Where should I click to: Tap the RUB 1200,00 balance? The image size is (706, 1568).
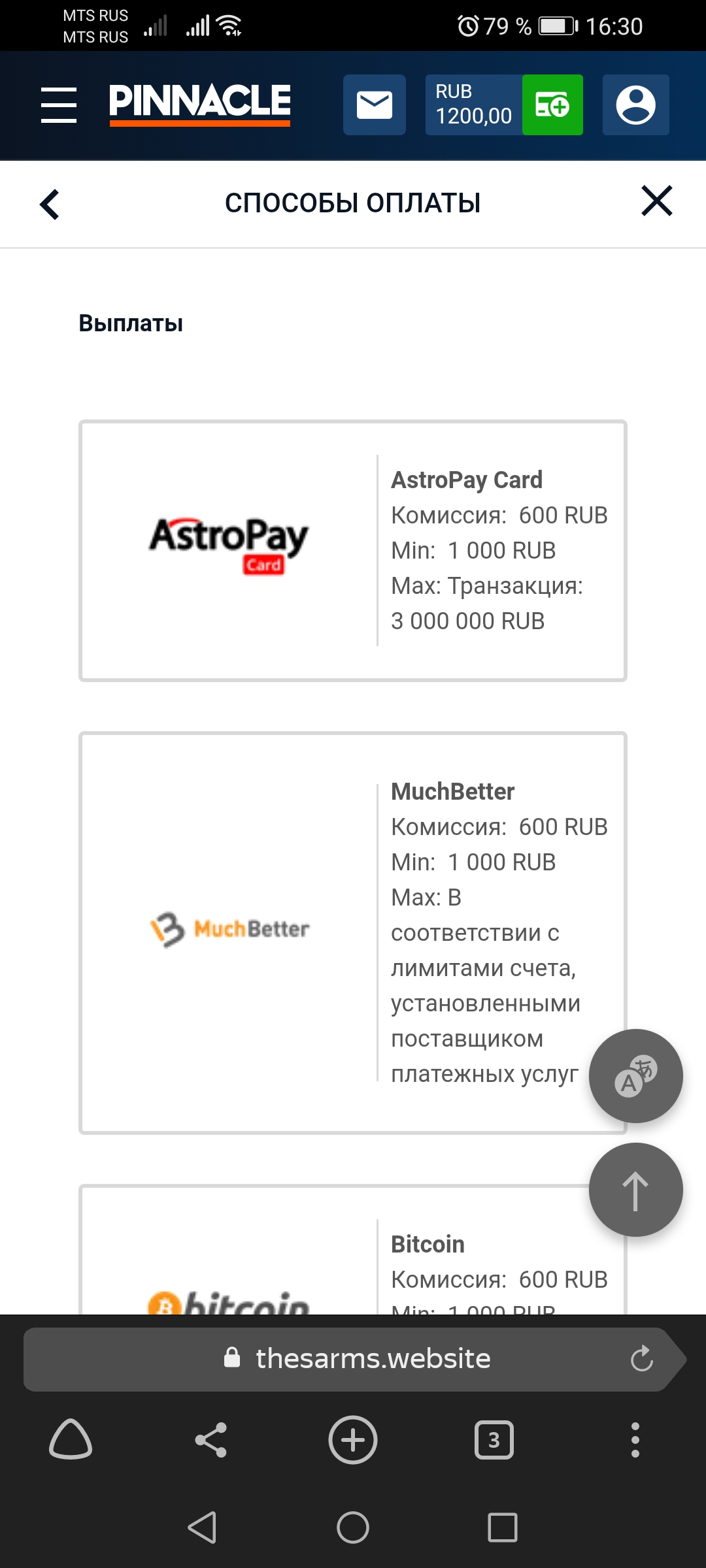474,105
